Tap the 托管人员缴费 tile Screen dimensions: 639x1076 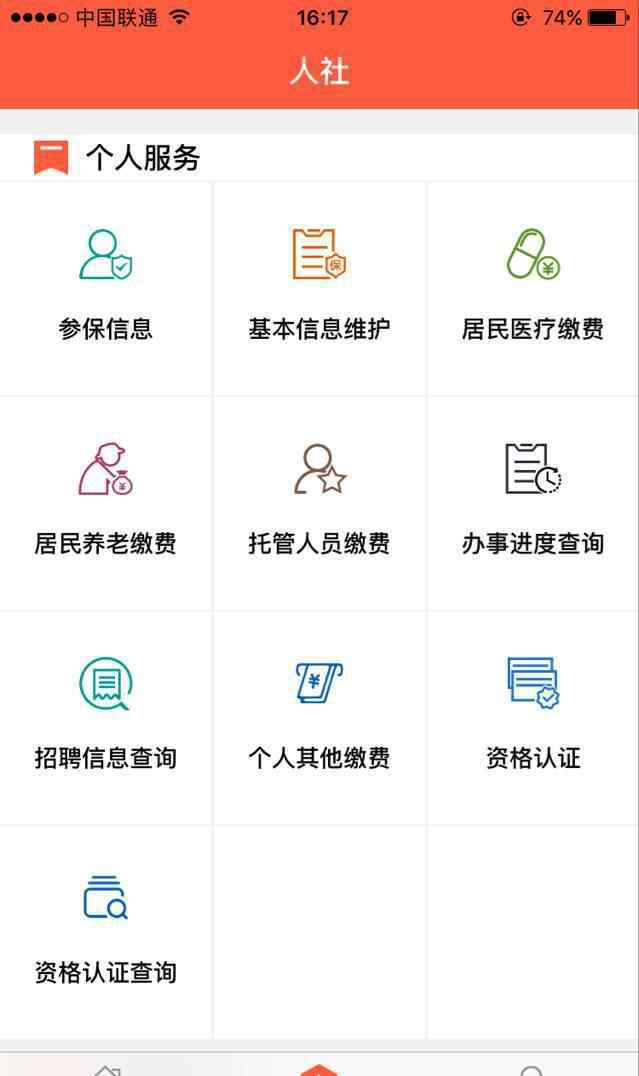click(319, 502)
